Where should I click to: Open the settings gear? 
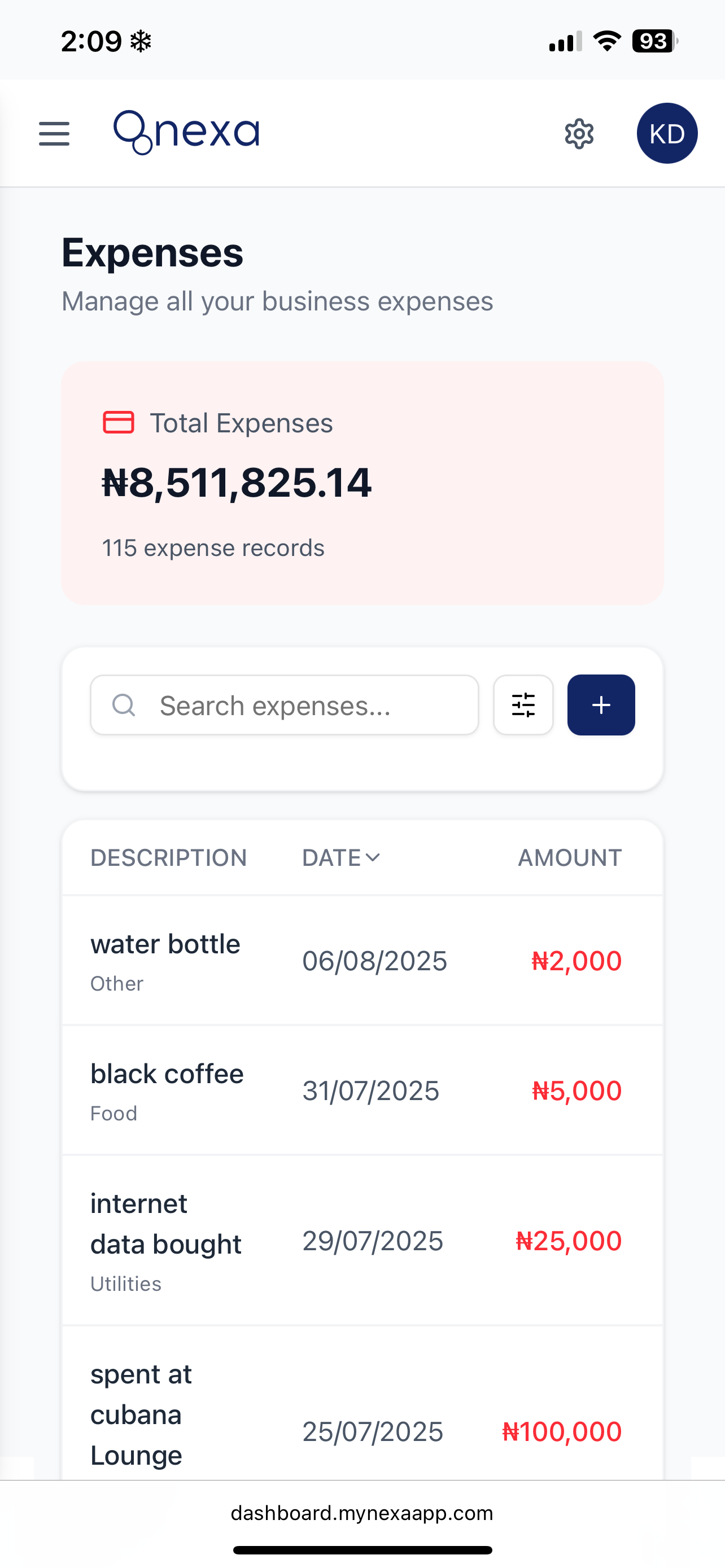point(579,133)
